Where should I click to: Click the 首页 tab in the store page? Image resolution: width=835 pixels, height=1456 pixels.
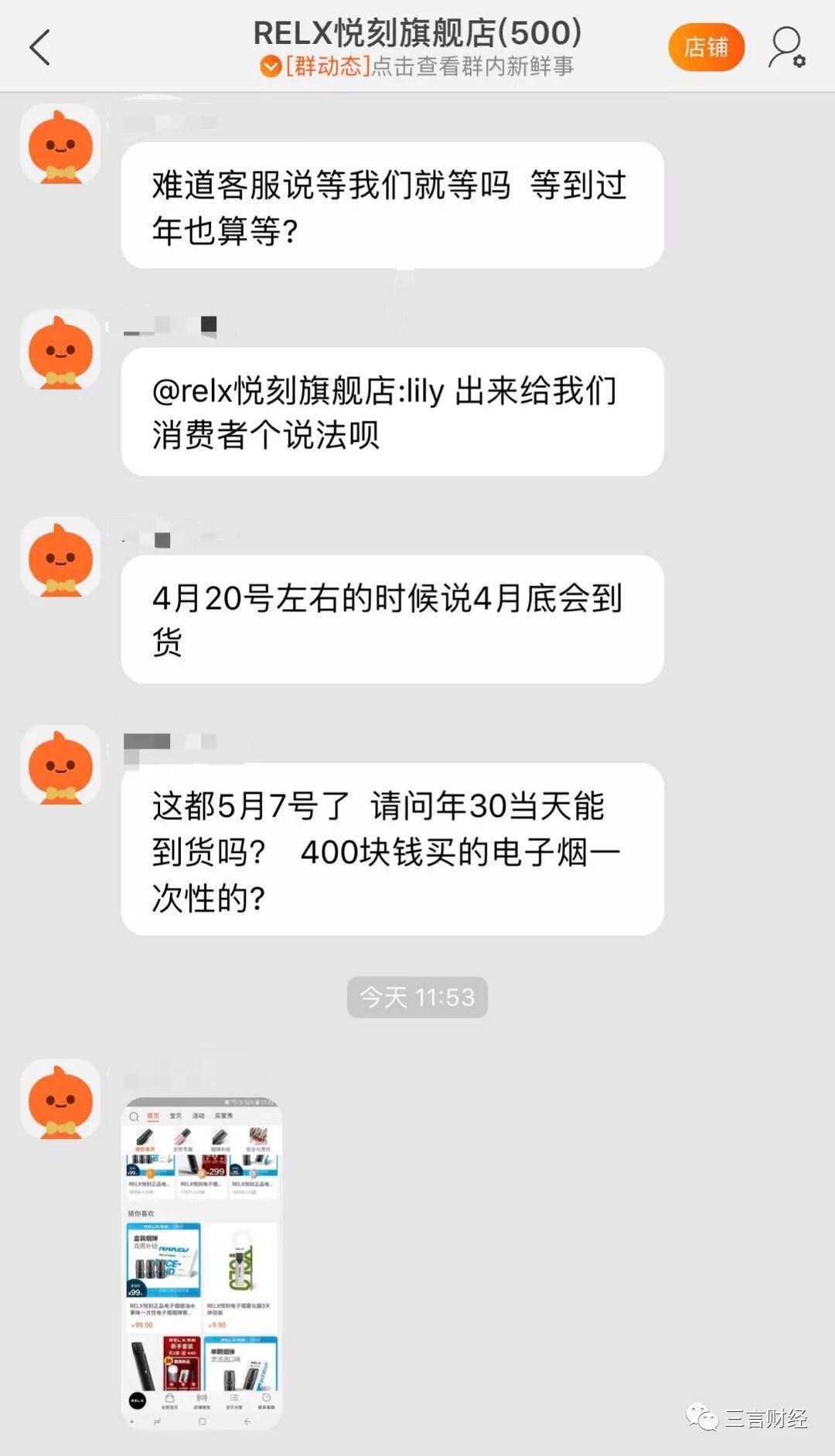(152, 1116)
